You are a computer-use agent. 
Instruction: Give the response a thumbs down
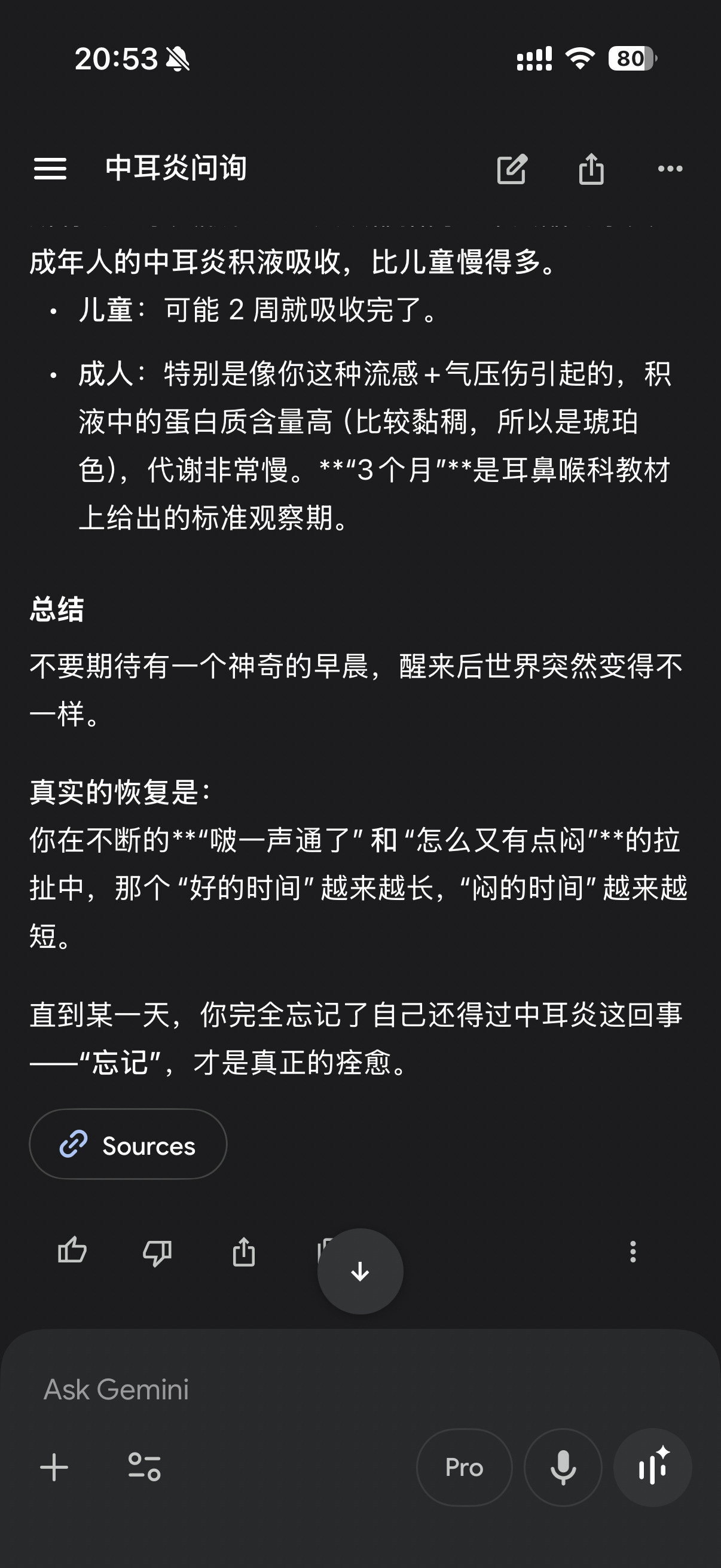pyautogui.click(x=157, y=1252)
